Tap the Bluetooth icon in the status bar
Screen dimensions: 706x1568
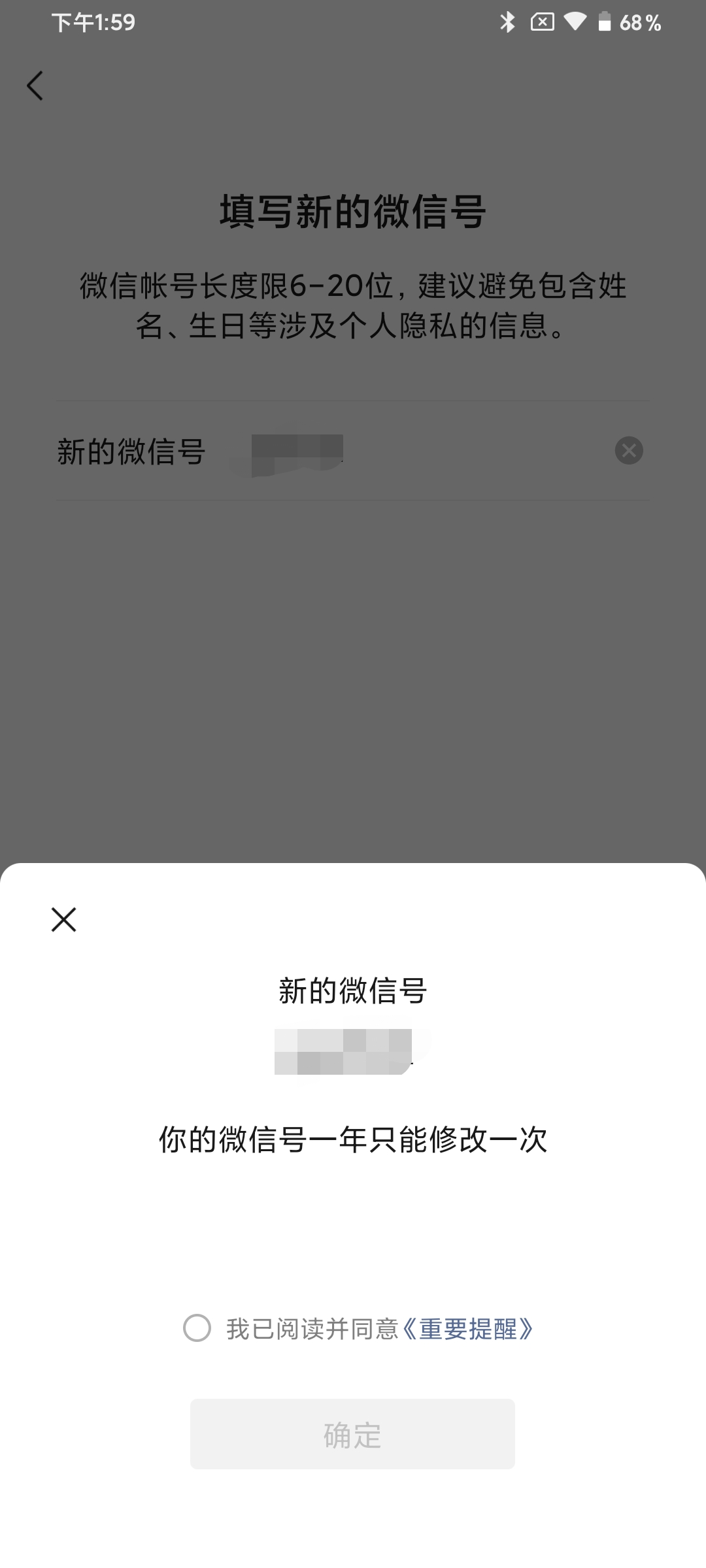coord(507,22)
